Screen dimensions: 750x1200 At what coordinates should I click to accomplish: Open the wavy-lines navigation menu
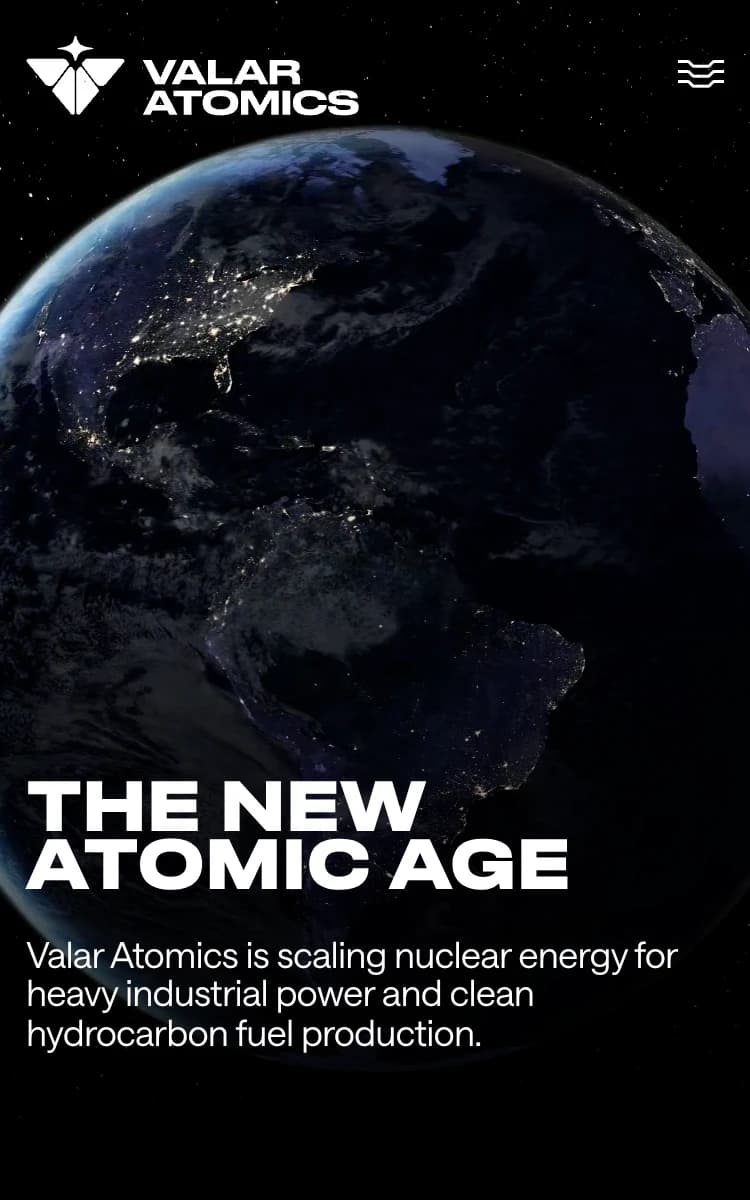[x=700, y=73]
